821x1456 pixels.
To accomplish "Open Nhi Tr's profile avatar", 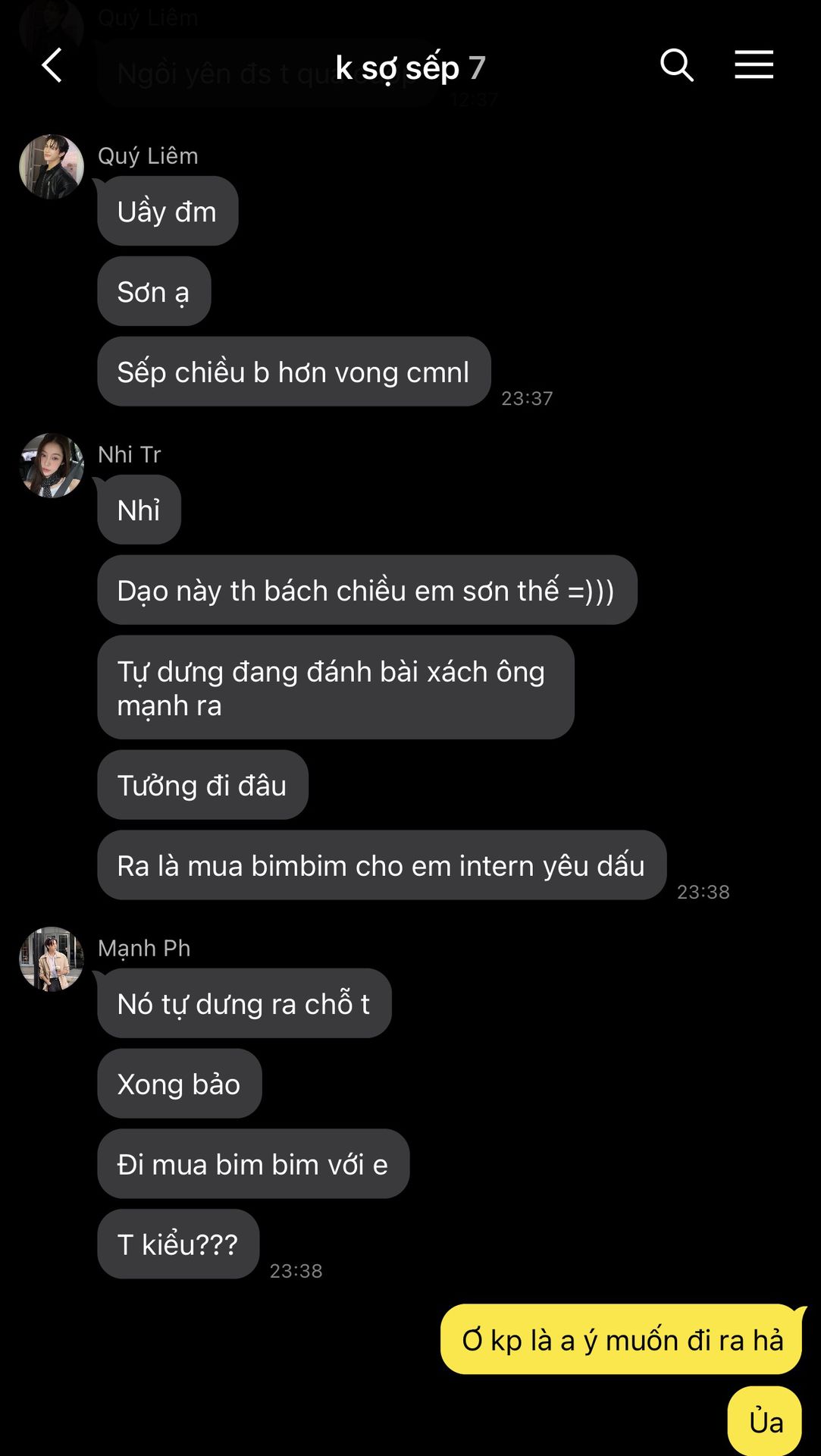I will [52, 466].
